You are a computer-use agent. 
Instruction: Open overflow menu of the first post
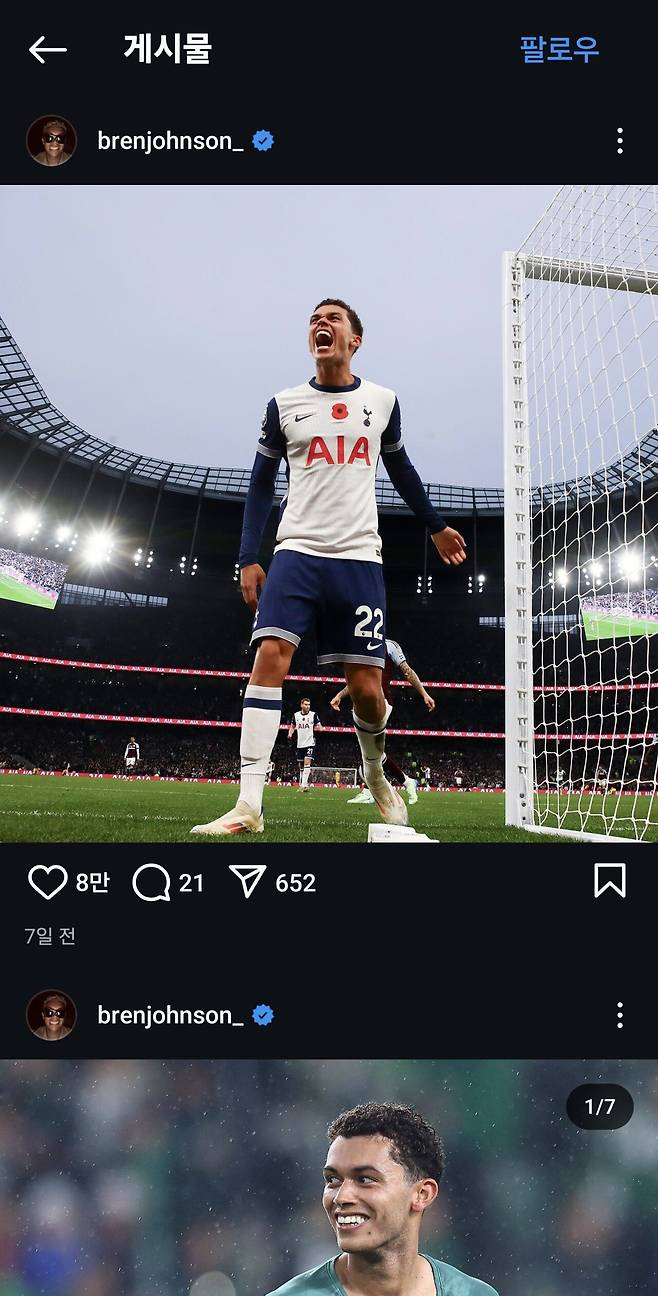619,141
